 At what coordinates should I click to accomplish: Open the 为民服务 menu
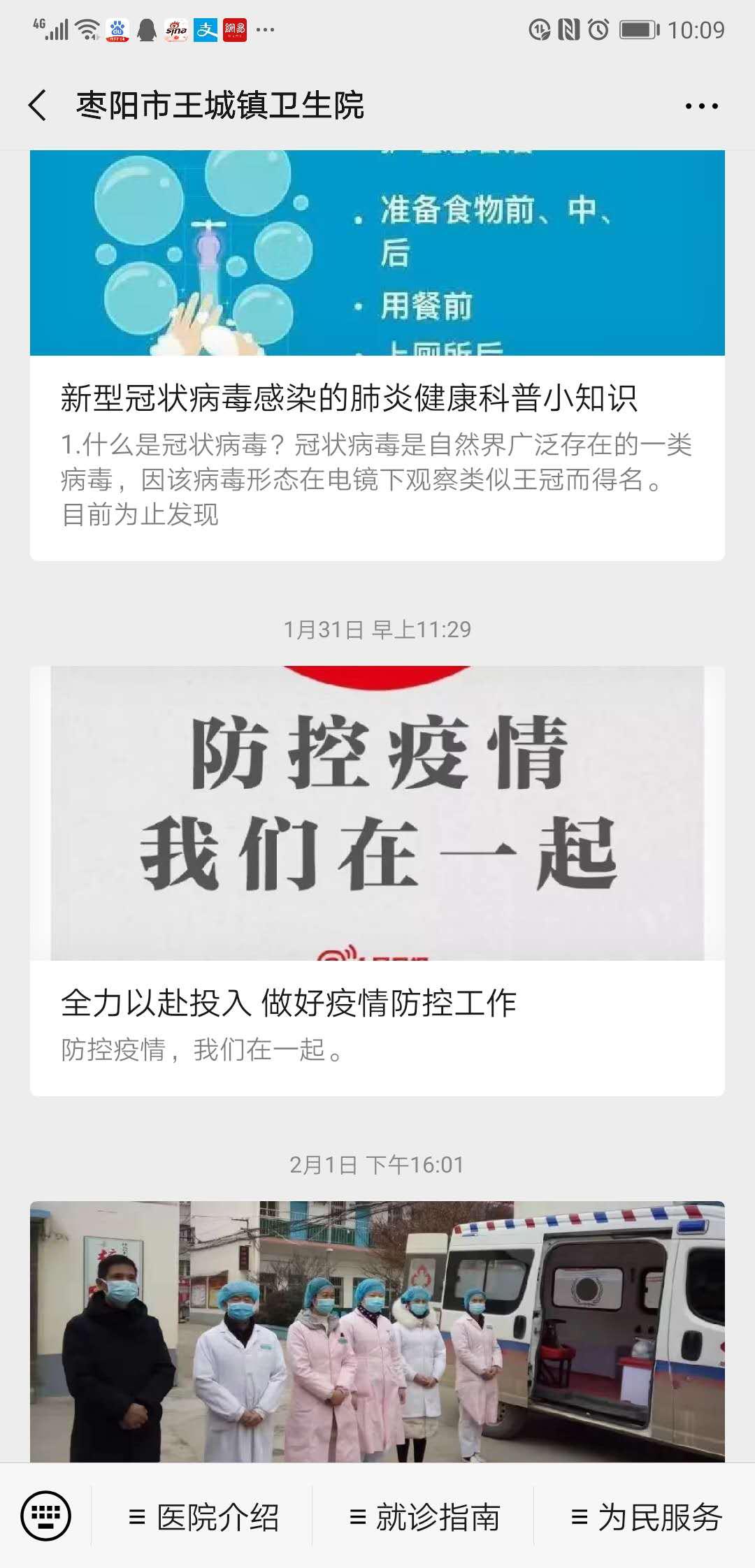tap(645, 1517)
